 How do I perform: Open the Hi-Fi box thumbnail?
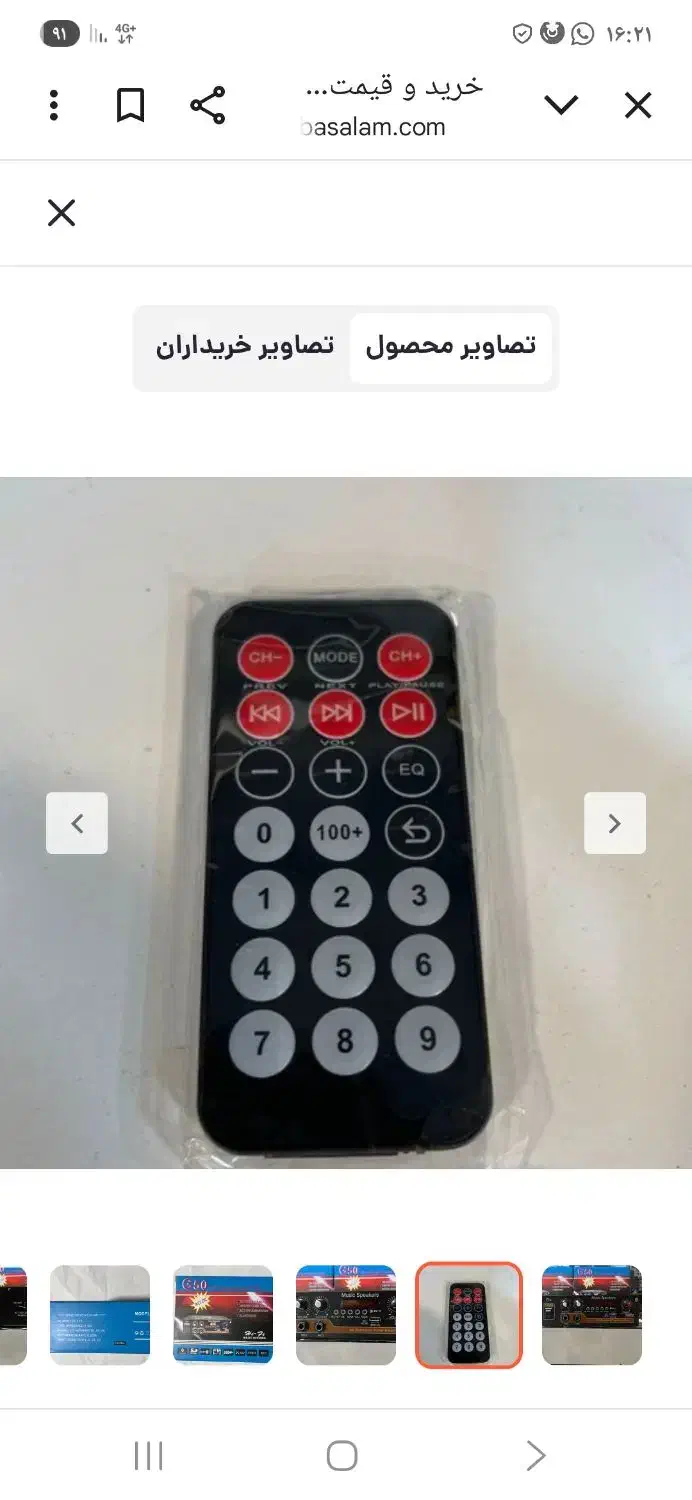pyautogui.click(x=223, y=1315)
